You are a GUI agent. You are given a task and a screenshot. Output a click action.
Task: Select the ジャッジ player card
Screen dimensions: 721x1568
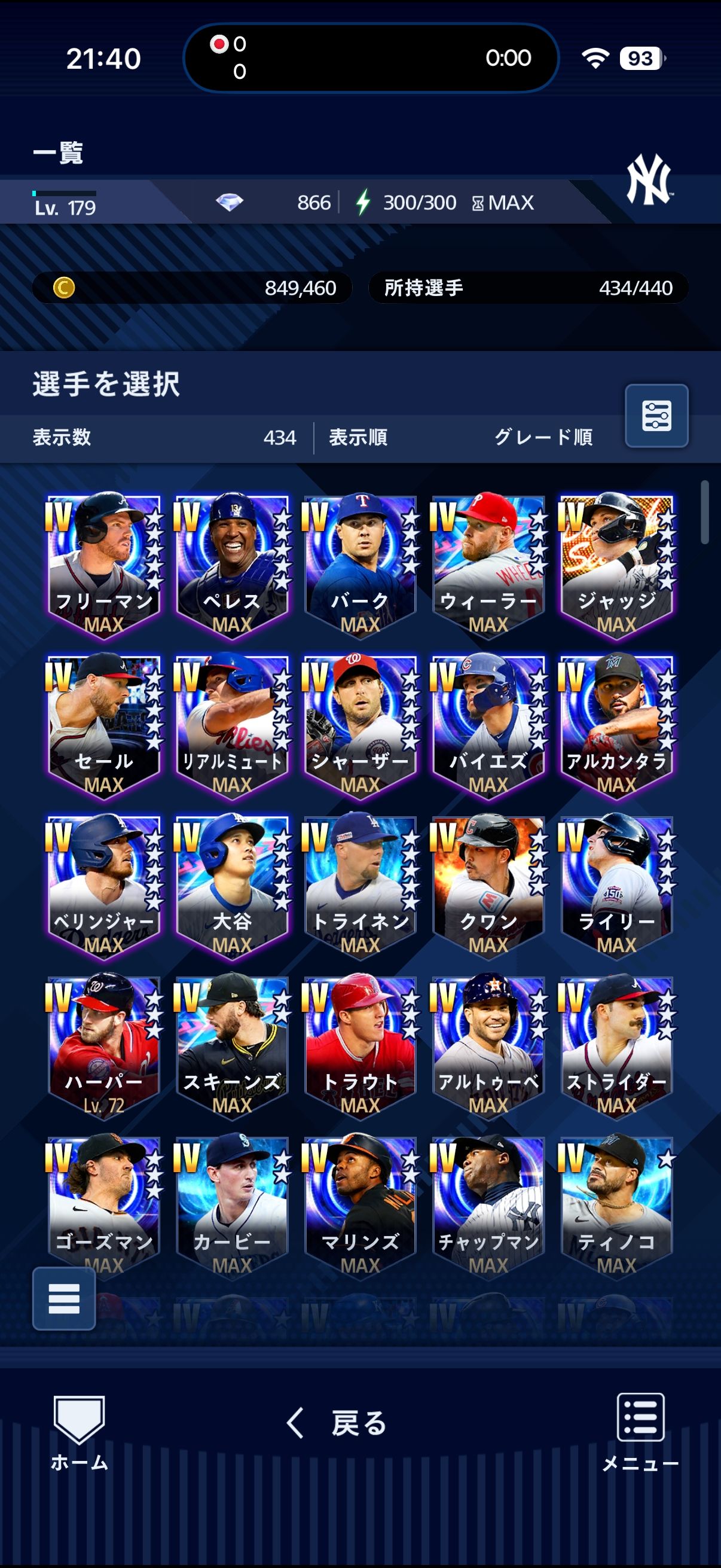coord(616,566)
